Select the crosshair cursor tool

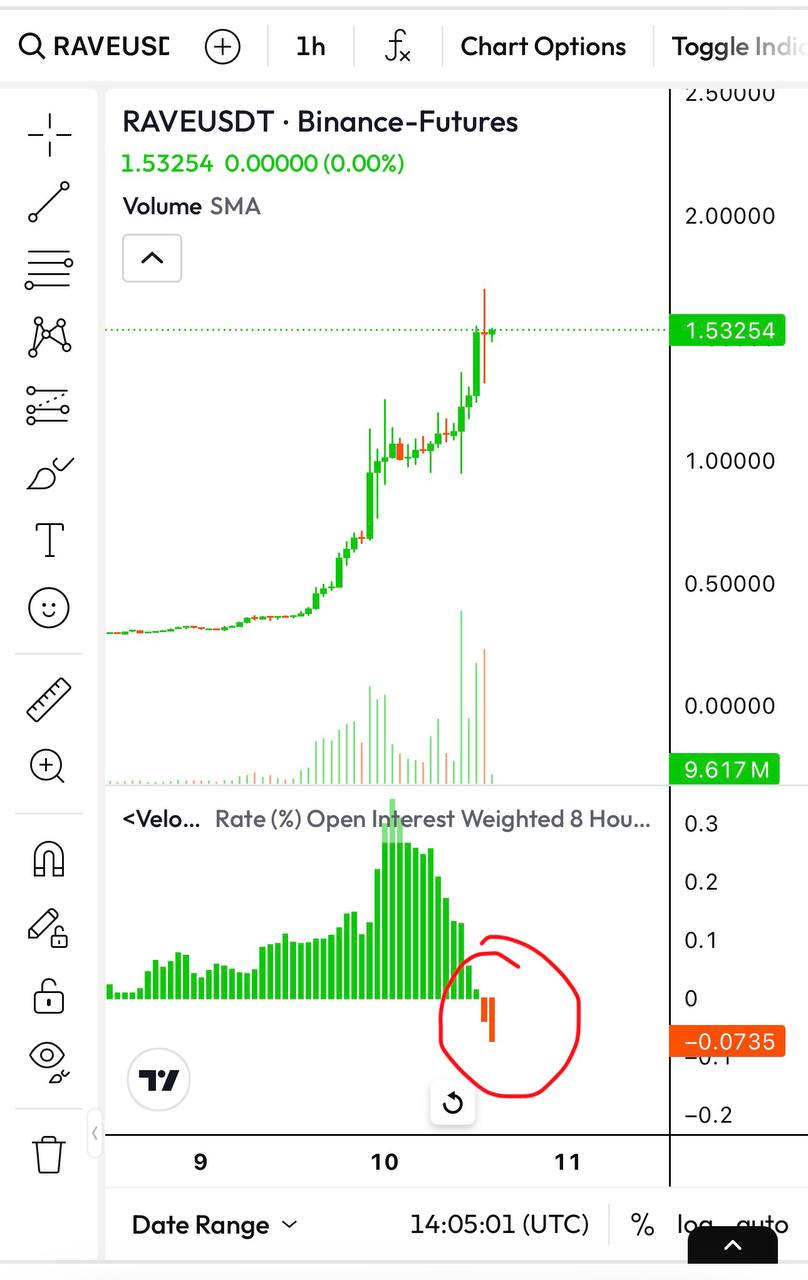pyautogui.click(x=49, y=134)
